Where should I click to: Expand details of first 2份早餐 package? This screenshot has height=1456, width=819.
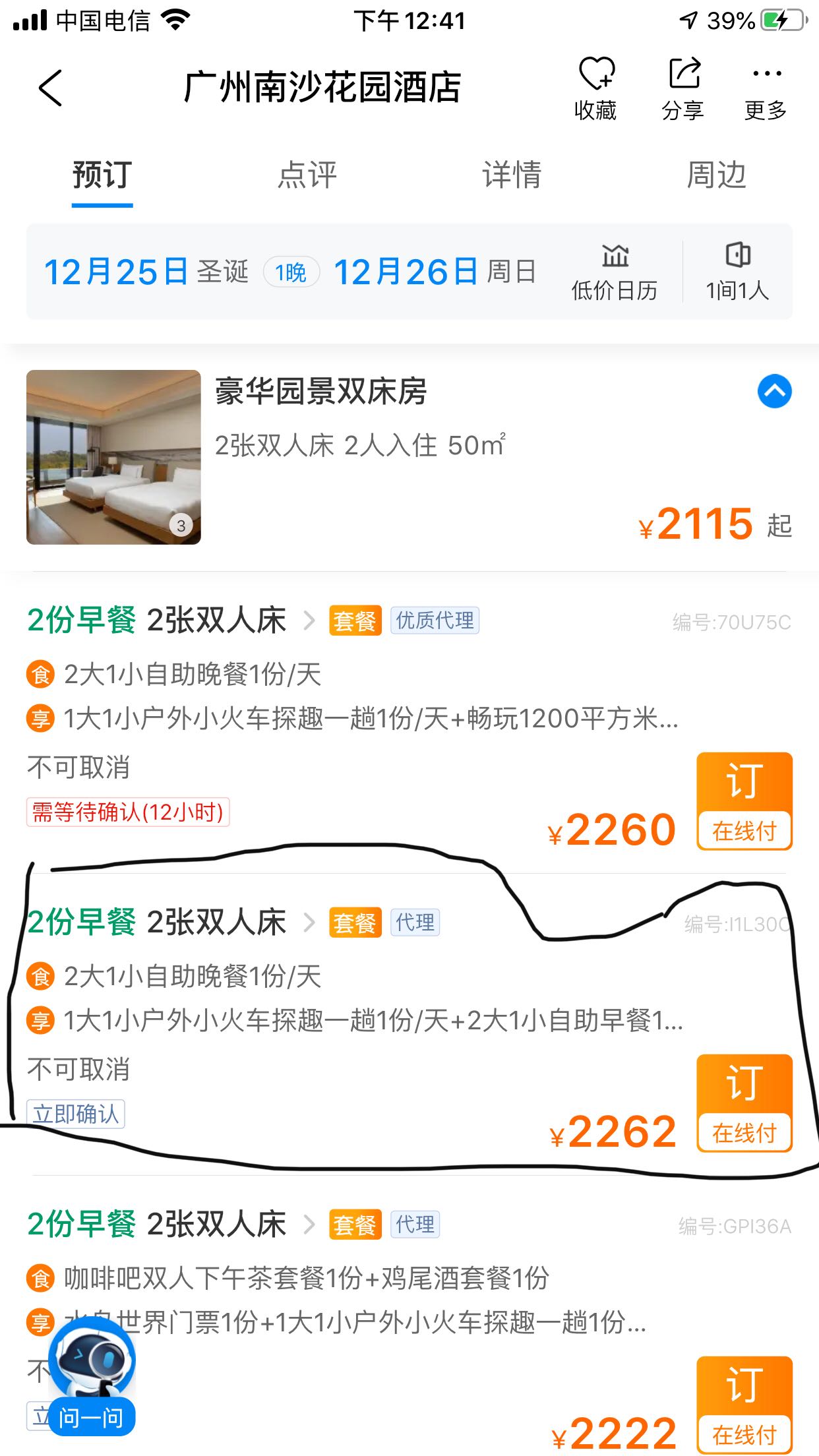point(307,620)
